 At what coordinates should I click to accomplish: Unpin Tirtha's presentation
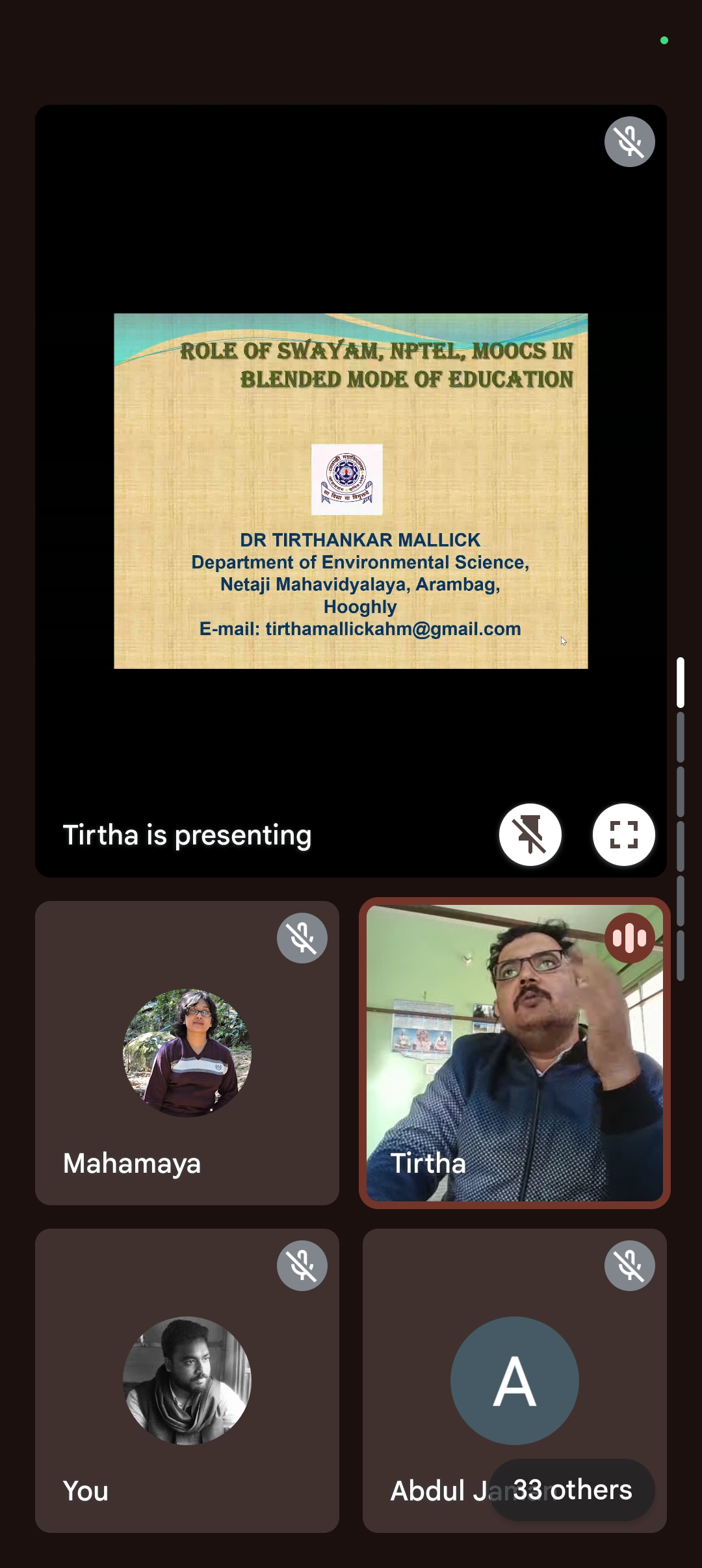click(x=530, y=835)
